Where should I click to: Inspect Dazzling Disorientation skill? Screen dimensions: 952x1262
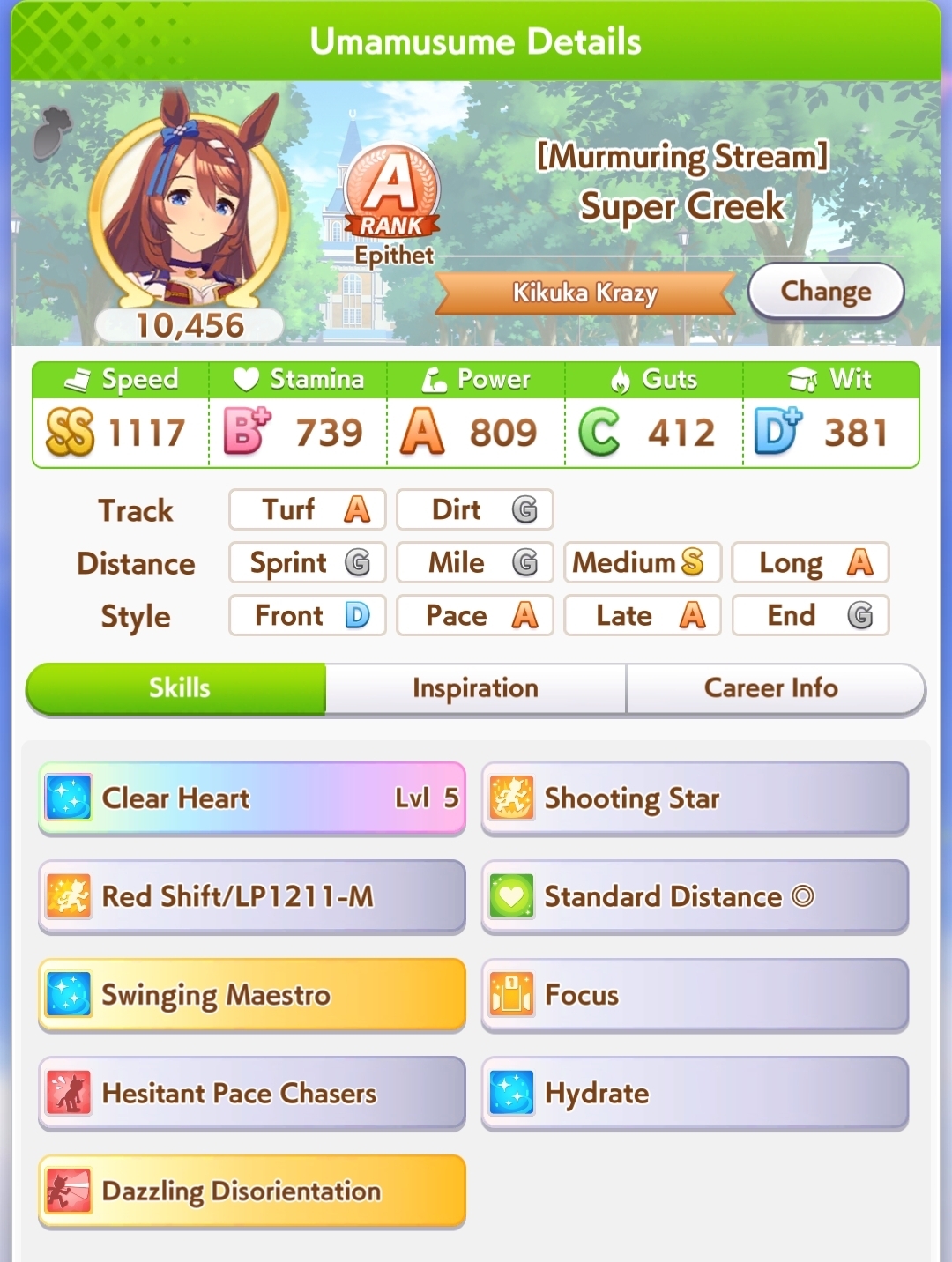point(251,1191)
